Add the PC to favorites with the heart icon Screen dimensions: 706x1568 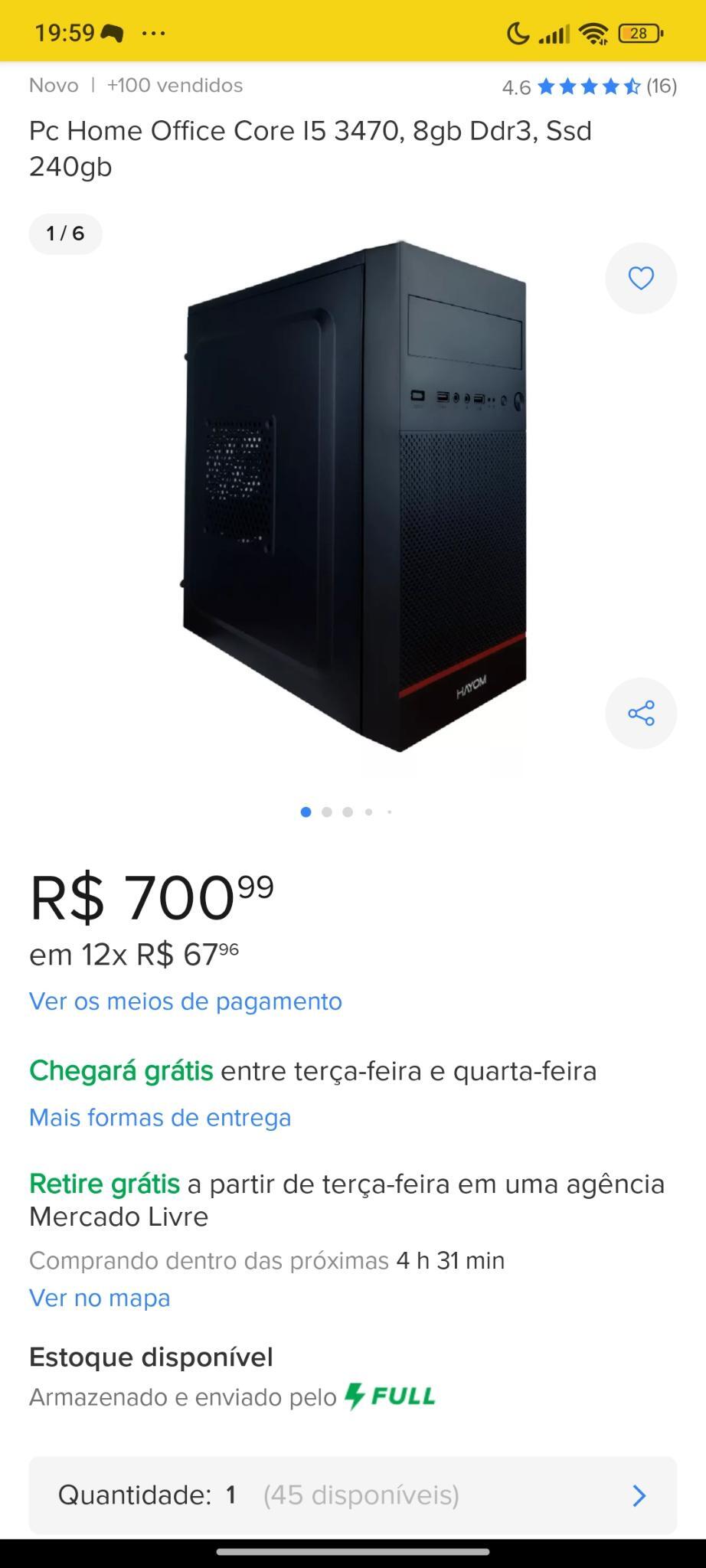coord(641,278)
